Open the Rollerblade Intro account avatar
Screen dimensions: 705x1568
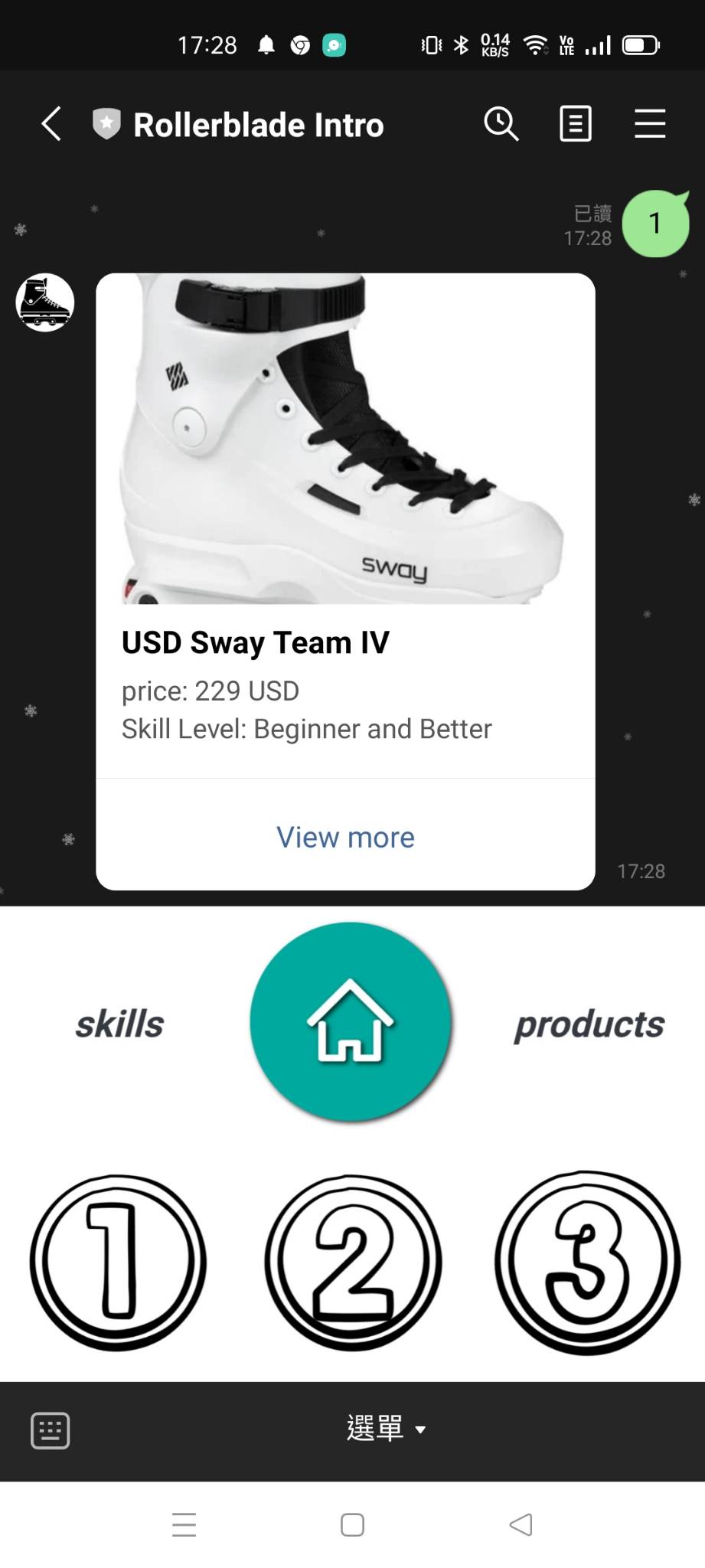coord(45,302)
